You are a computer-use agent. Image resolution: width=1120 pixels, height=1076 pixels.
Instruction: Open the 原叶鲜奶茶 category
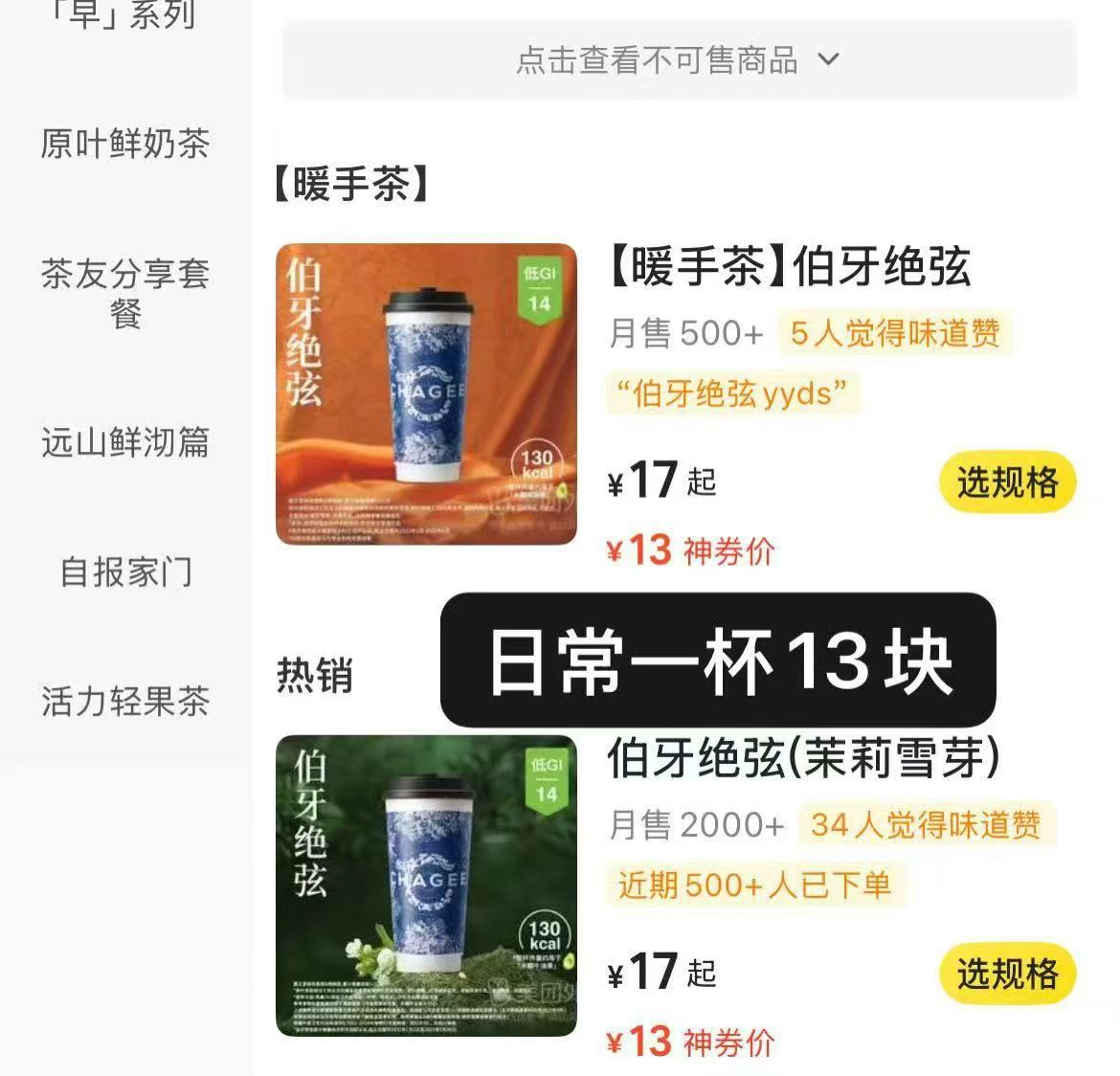[125, 144]
